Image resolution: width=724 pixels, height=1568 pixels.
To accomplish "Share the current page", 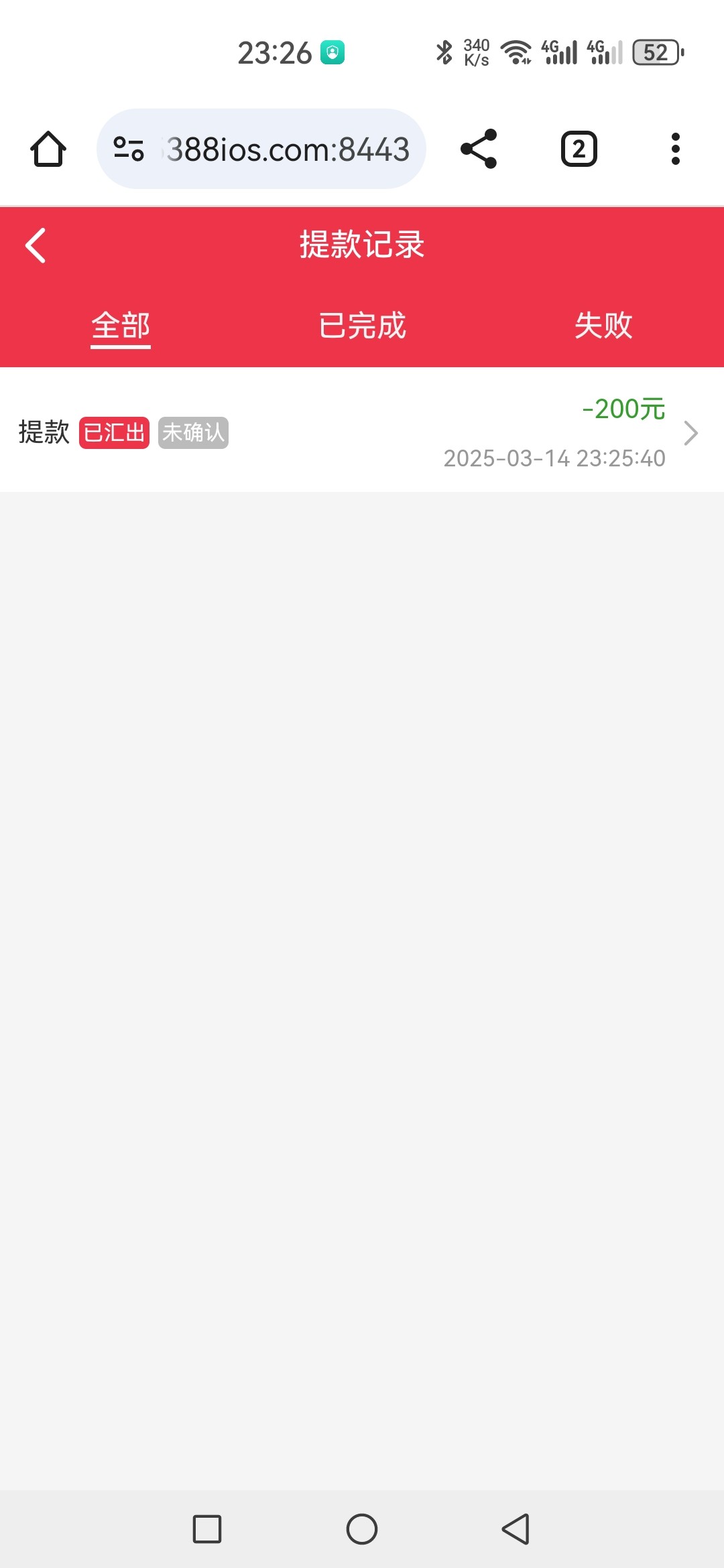I will pos(479,149).
